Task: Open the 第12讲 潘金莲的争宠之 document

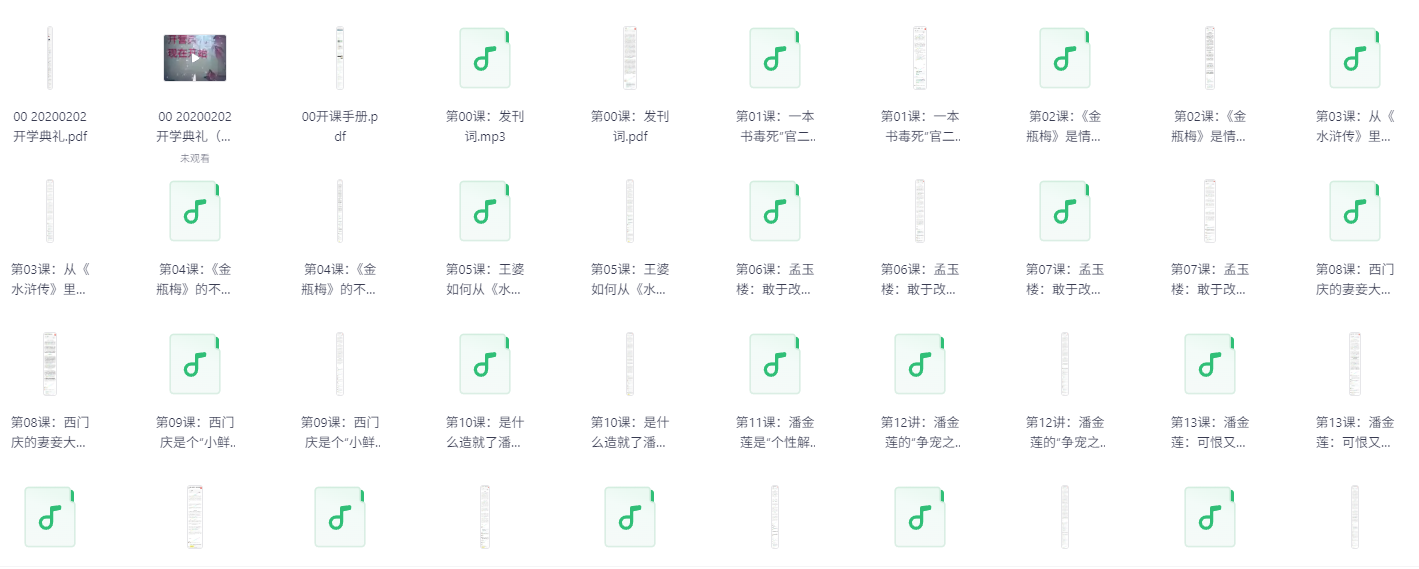Action: coord(1065,364)
